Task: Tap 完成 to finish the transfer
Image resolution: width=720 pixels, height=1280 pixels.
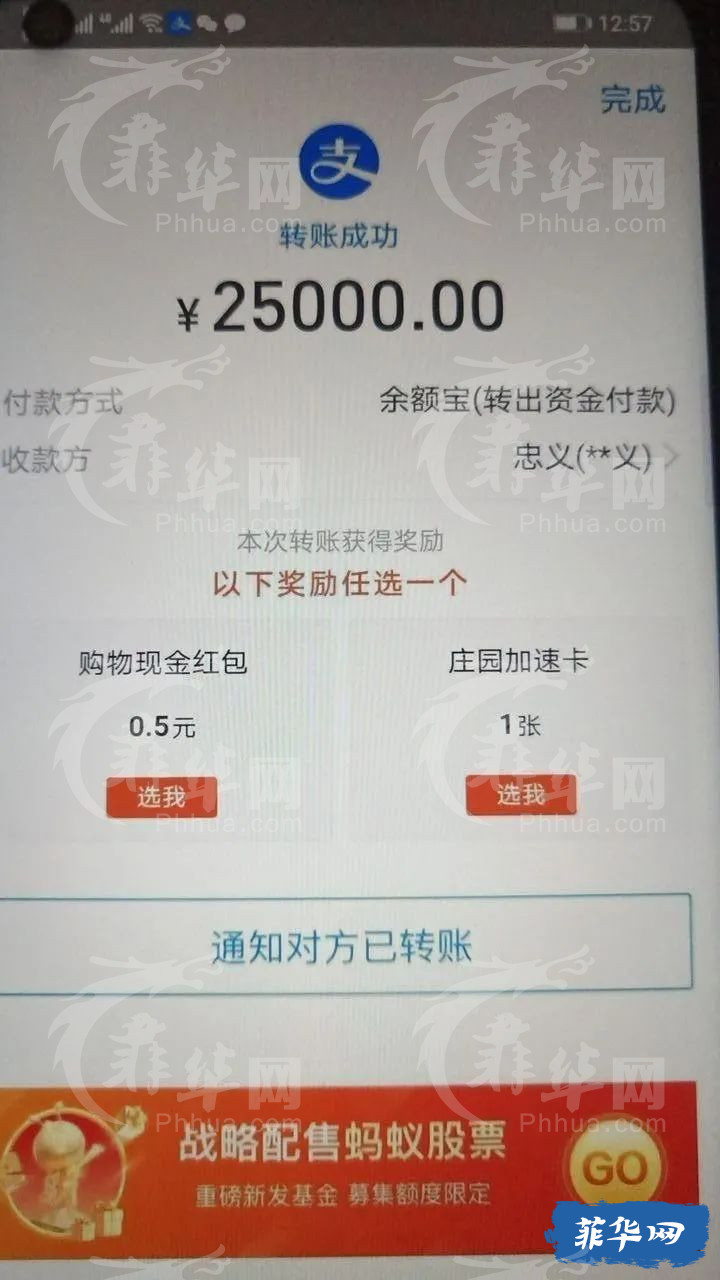Action: [x=632, y=100]
